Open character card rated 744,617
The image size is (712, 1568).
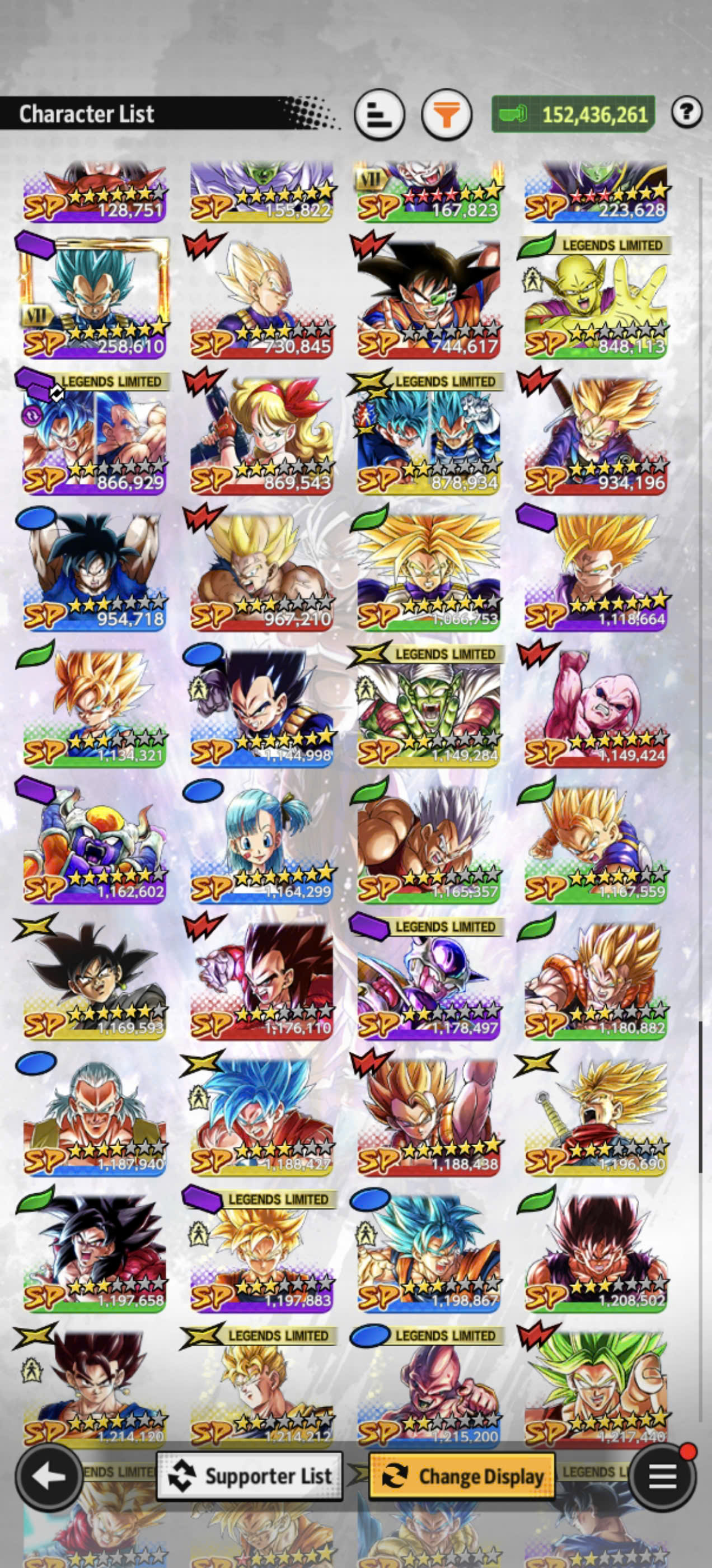429,297
